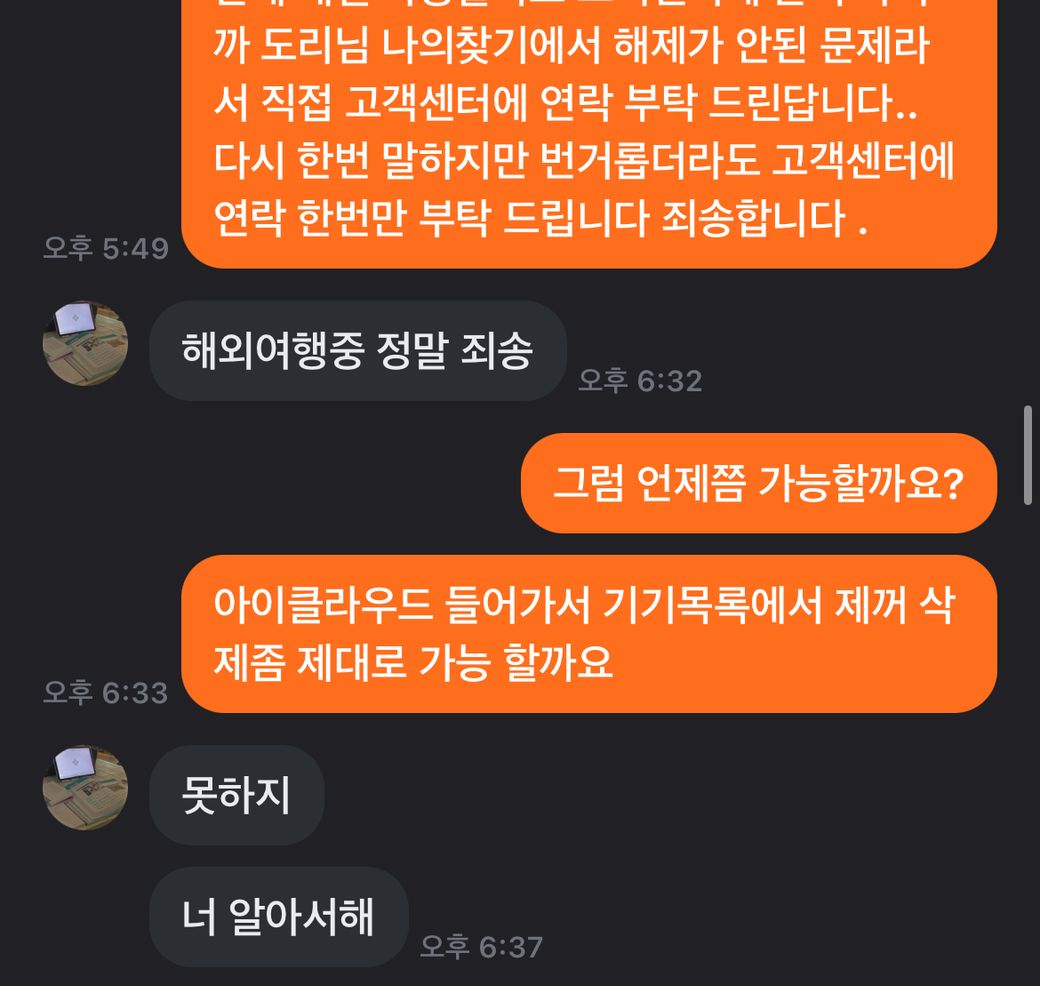Image resolution: width=1040 pixels, height=986 pixels.
Task: Open sender's profile picture beside 해외여행중 정말 죄송
Action: click(x=85, y=343)
